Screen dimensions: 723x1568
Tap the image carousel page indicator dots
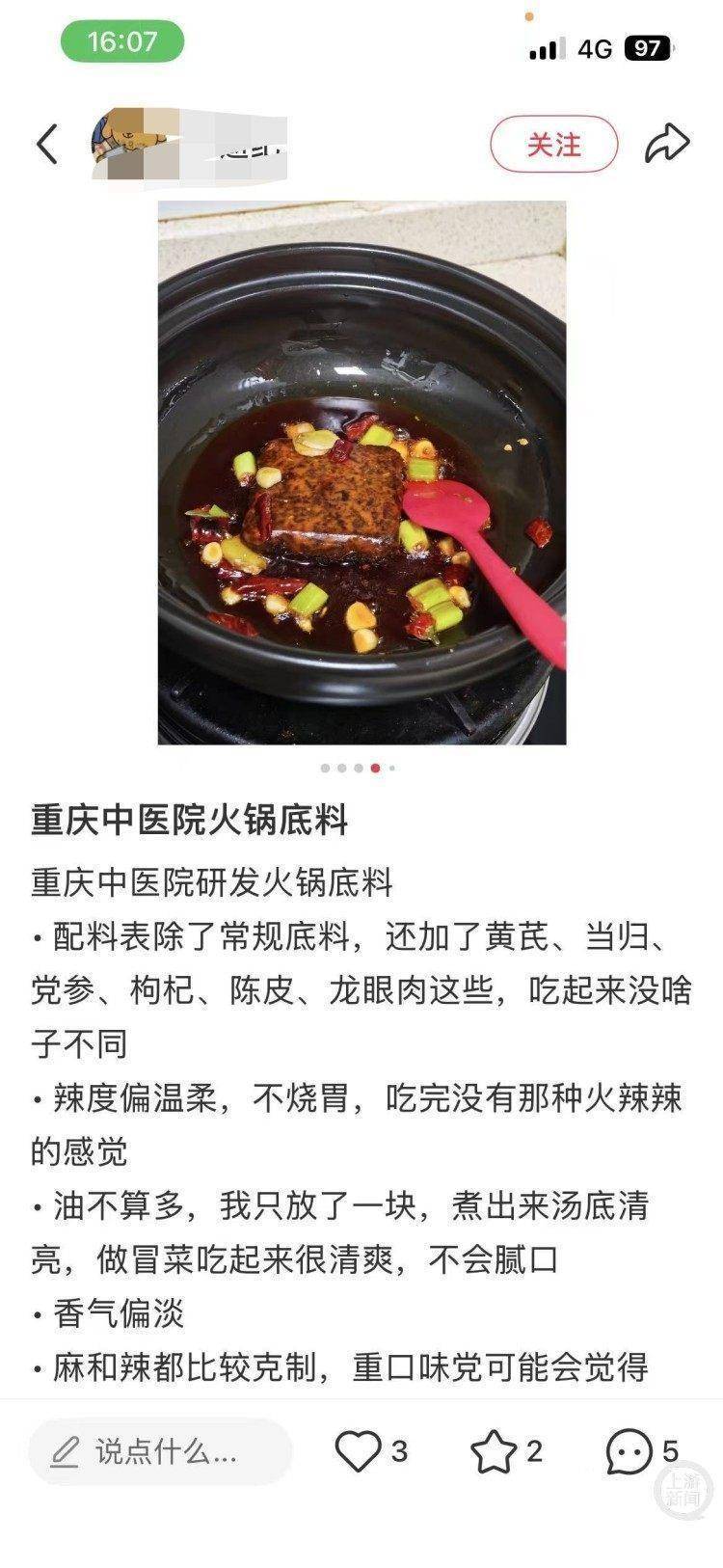point(358,769)
